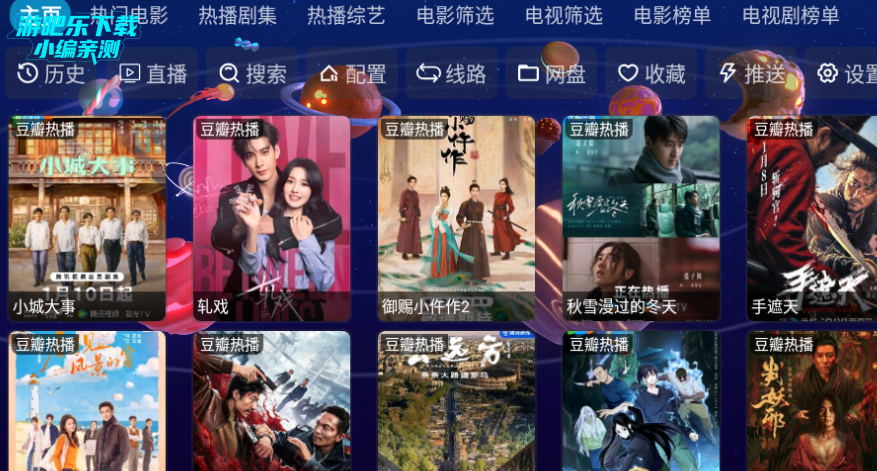Open 历史 watch history

(51, 73)
